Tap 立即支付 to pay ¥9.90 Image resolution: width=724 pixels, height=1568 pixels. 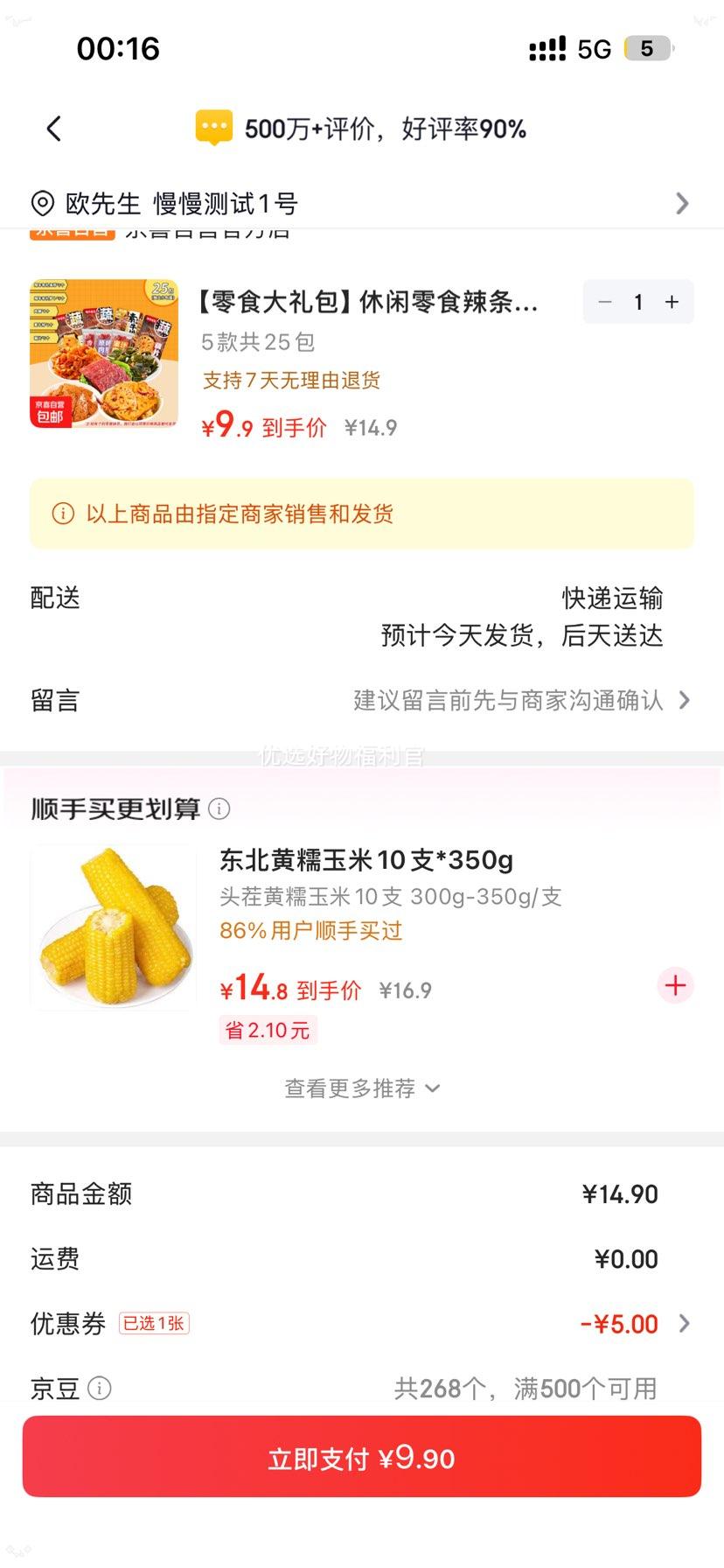click(361, 1456)
